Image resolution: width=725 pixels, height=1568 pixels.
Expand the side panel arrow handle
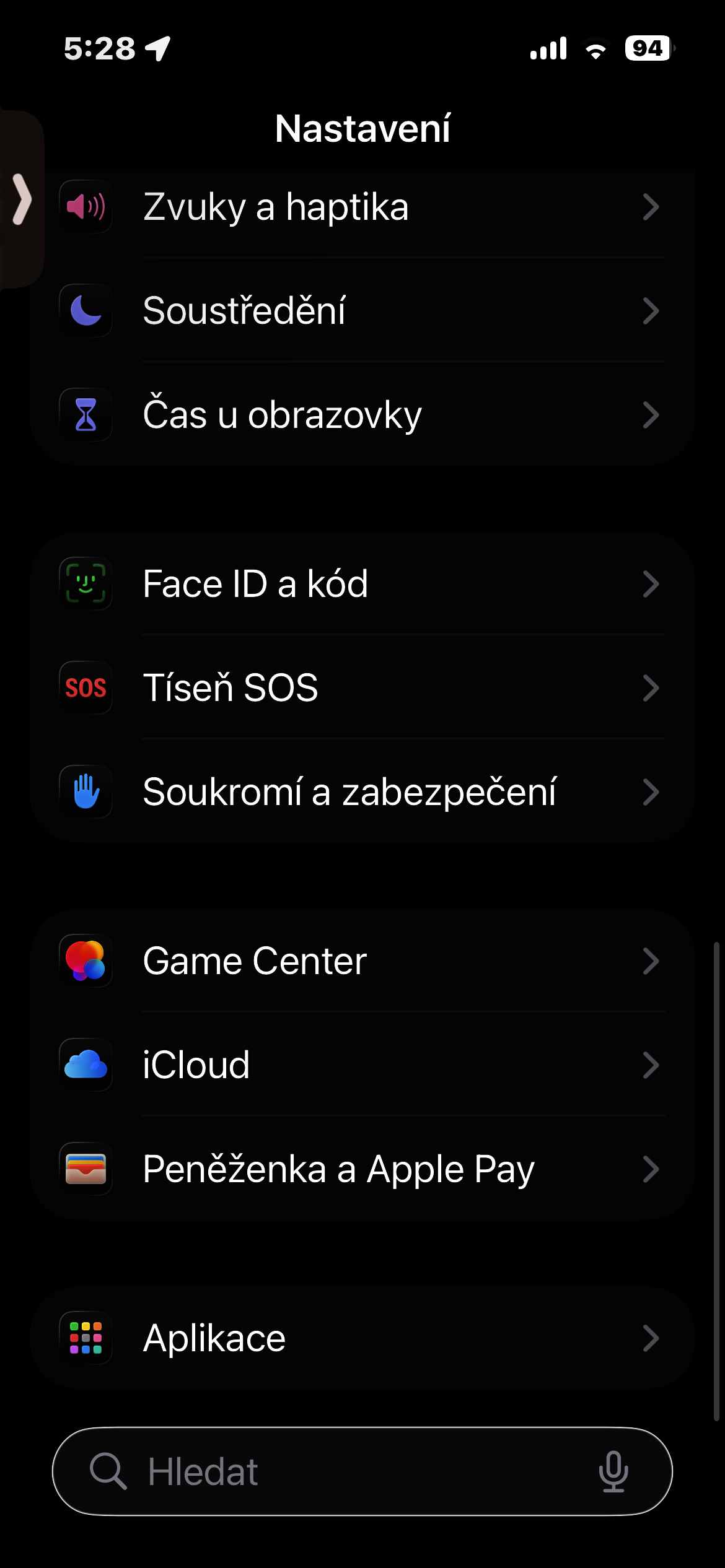click(x=22, y=199)
